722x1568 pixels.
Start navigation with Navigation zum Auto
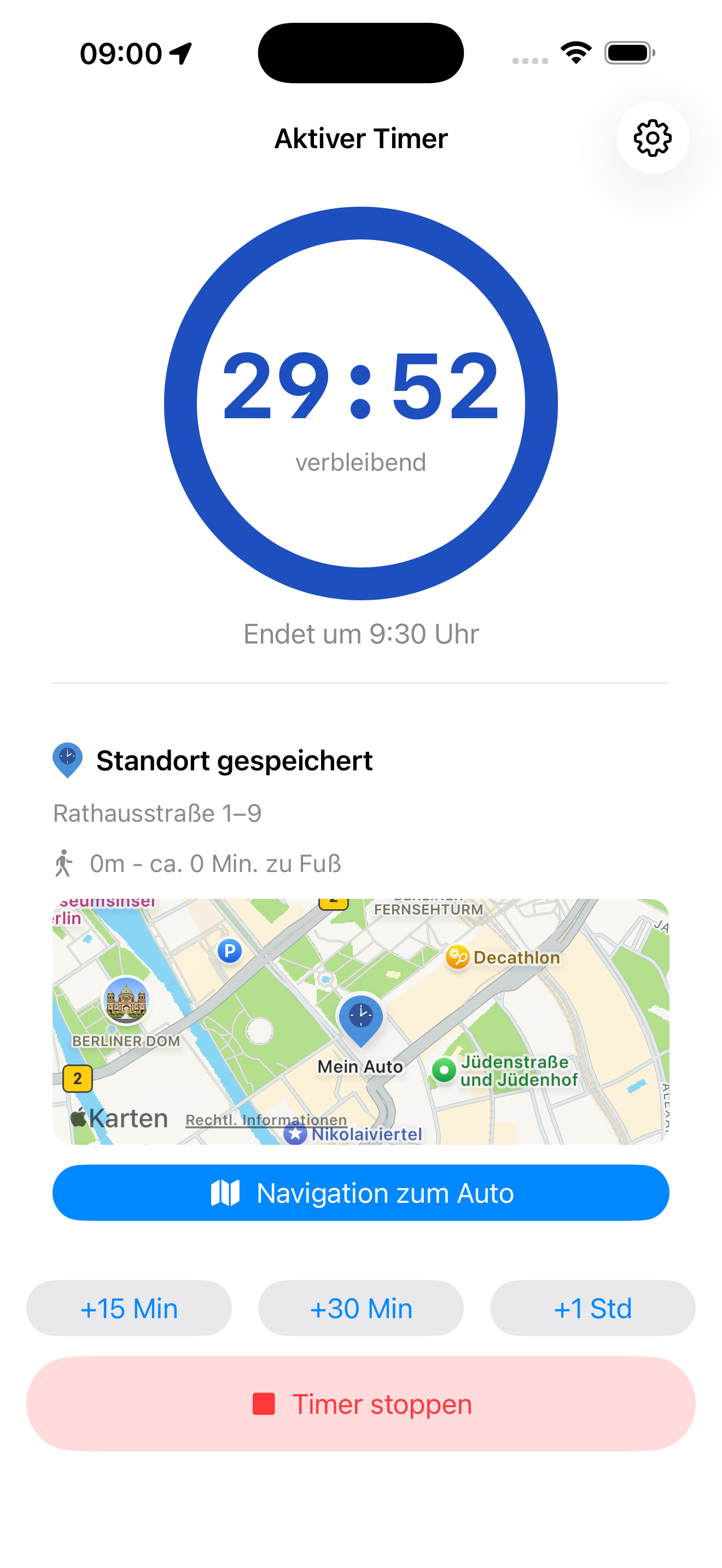pyautogui.click(x=360, y=1192)
